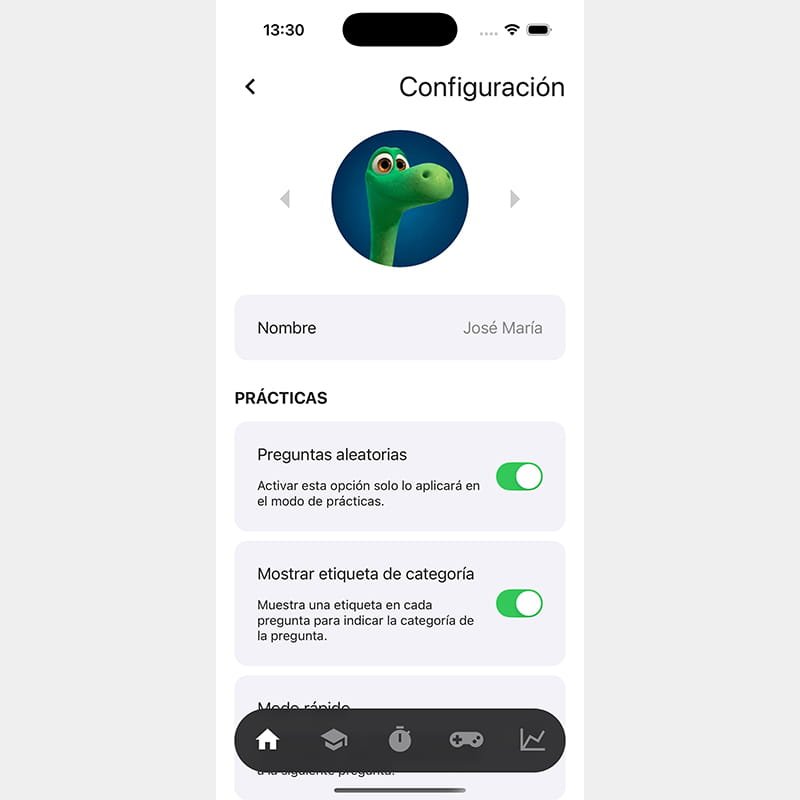
Task: Show next avatar with right arrow
Action: [x=515, y=199]
